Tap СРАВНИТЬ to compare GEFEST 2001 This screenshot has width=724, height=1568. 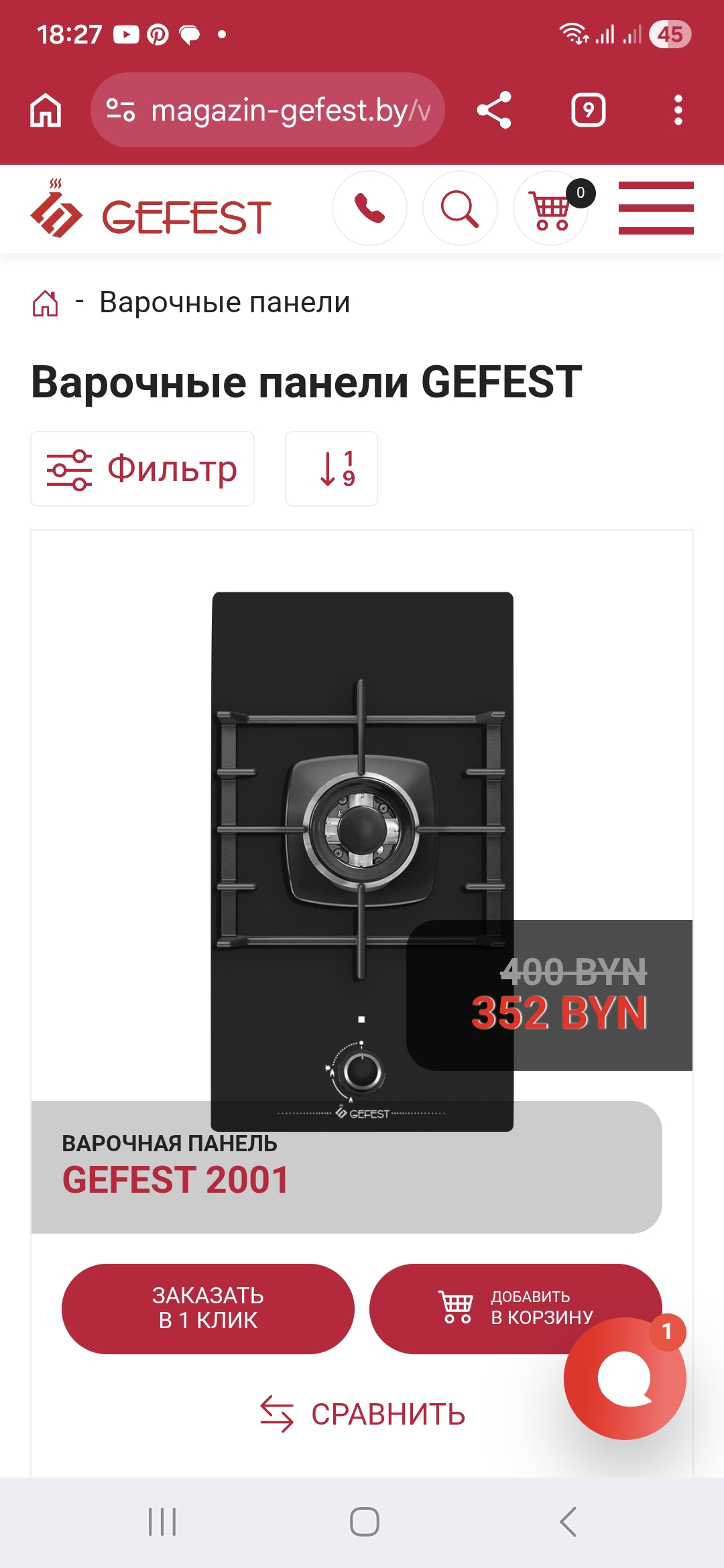[362, 1414]
